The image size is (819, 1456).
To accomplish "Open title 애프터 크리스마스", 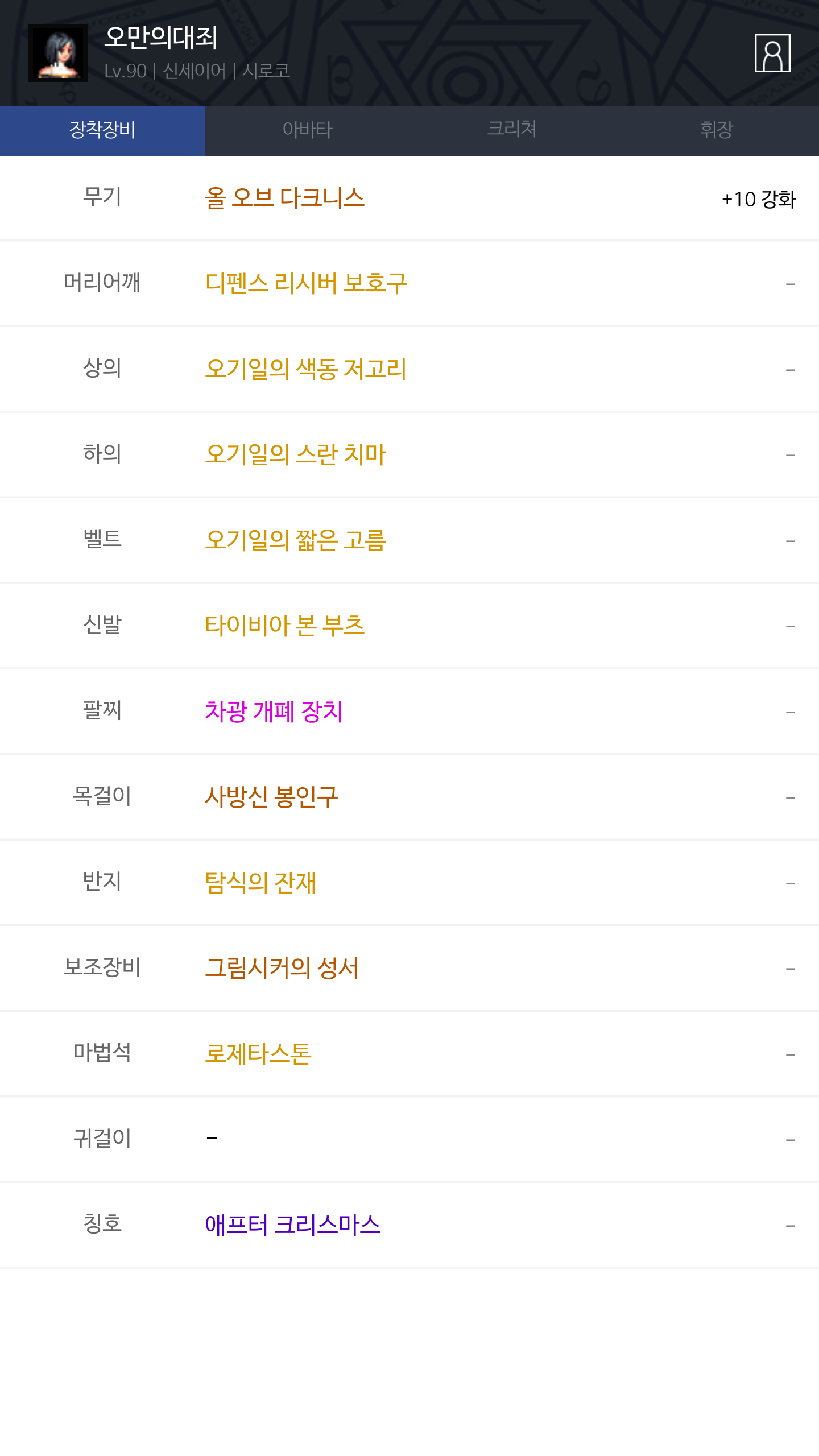I will tap(292, 1225).
